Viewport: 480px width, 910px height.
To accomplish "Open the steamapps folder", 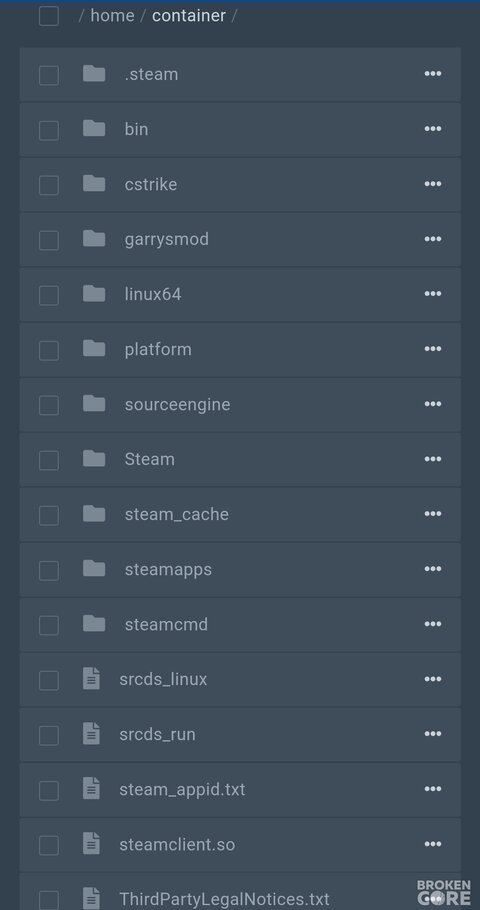I will tap(168, 569).
